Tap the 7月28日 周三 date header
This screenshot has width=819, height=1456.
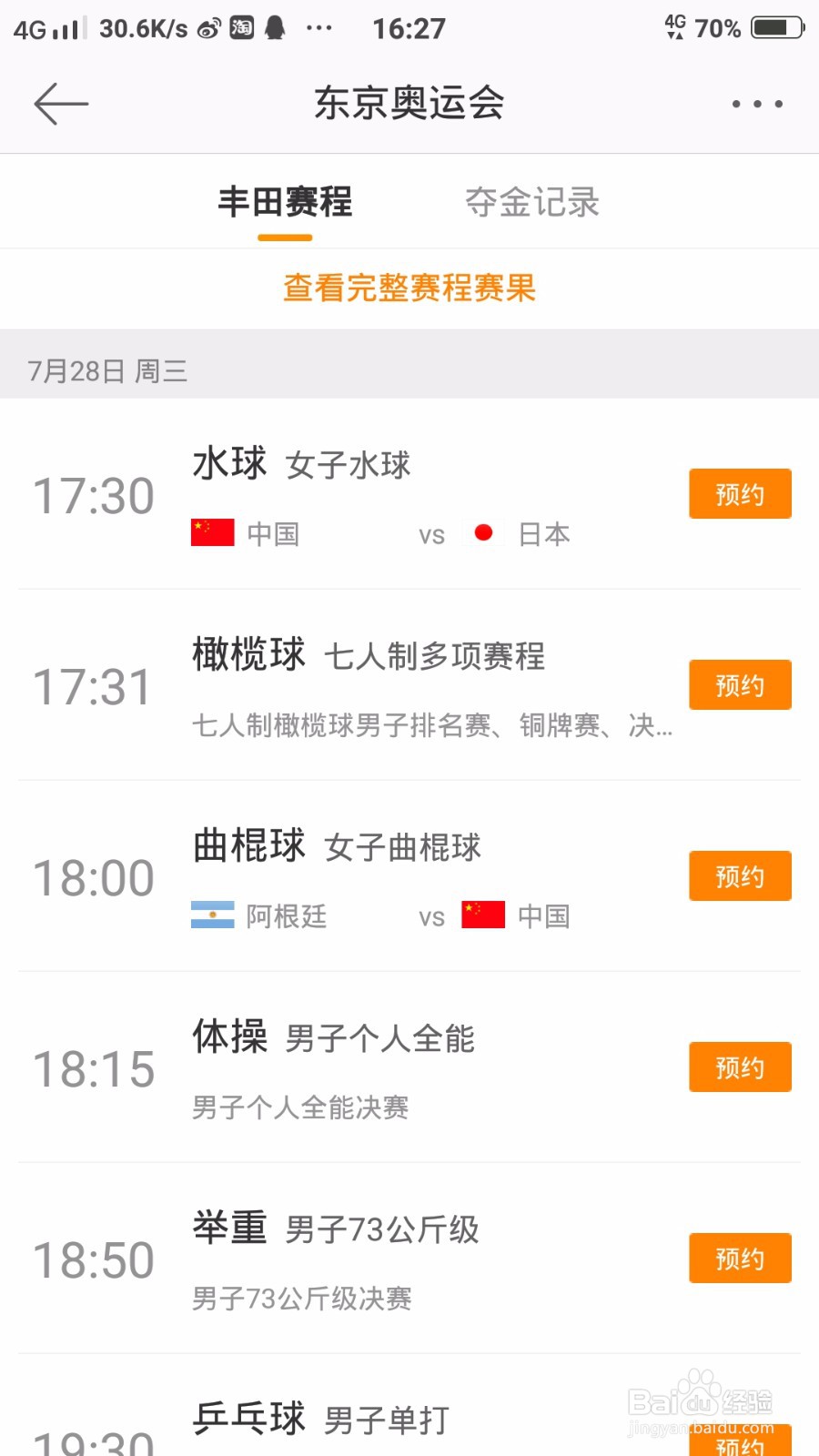click(x=106, y=370)
